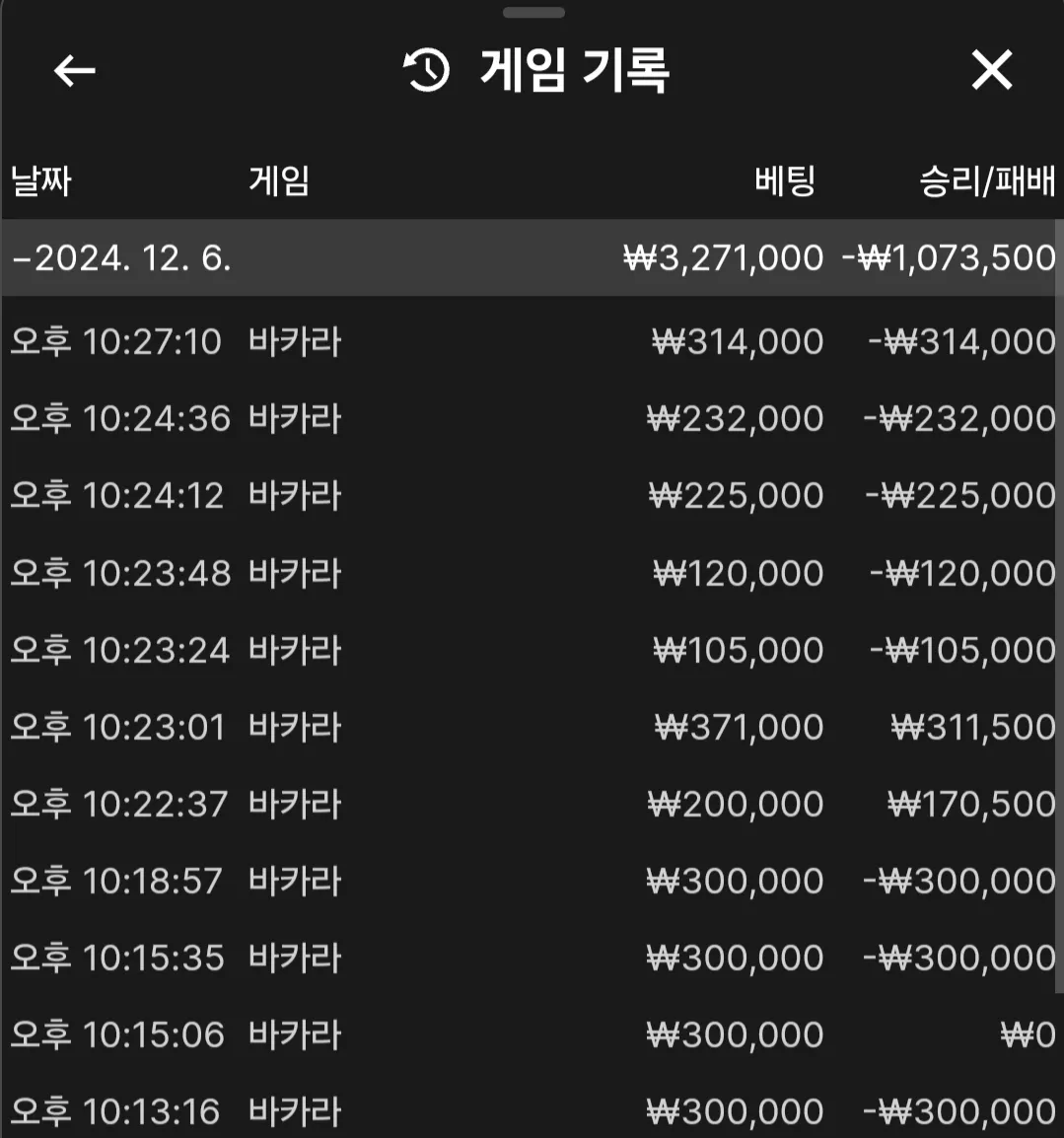Close the game history panel
1064x1138 pixels.
tap(991, 70)
